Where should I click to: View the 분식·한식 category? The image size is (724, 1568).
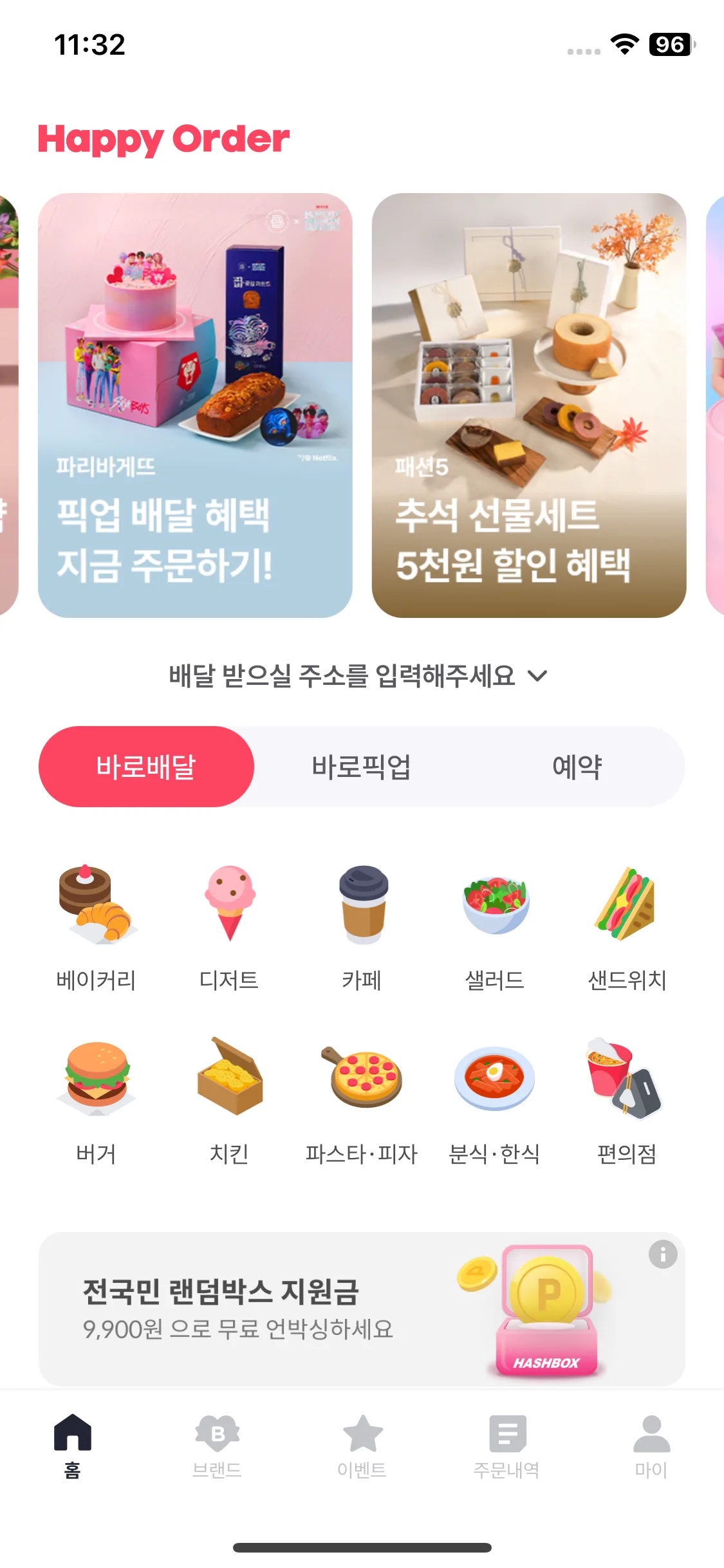point(495,1101)
